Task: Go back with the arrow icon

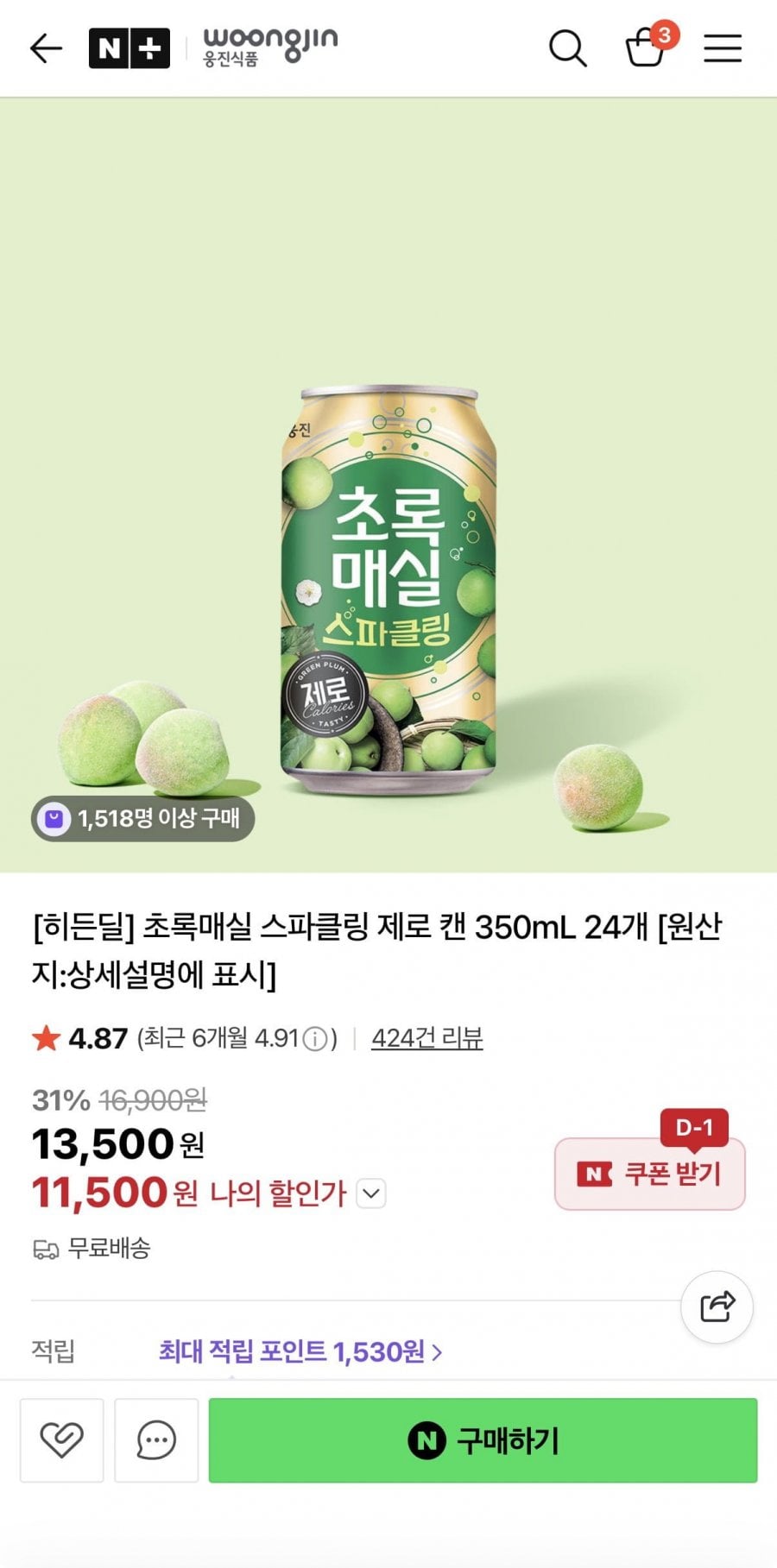Action: click(46, 48)
